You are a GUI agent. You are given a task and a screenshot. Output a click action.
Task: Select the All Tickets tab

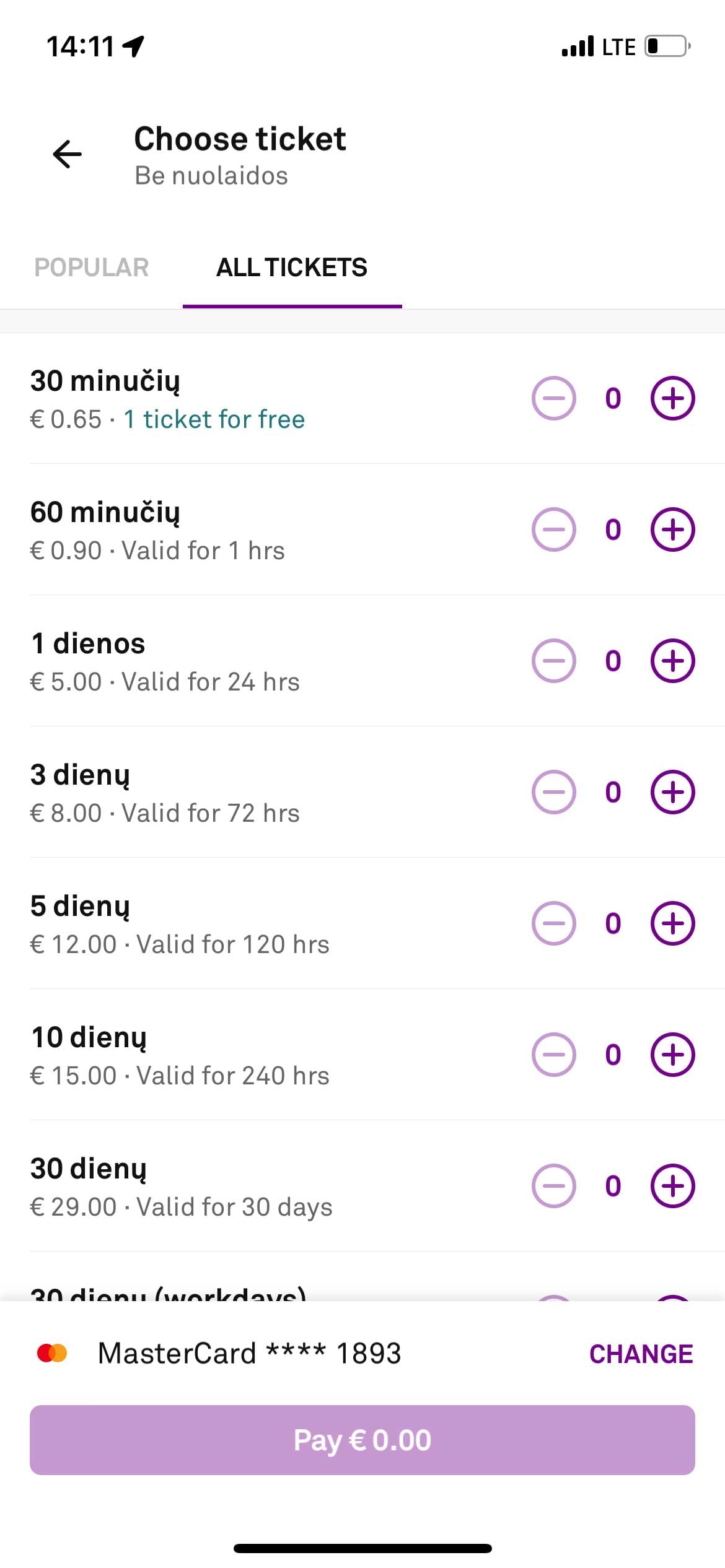pyautogui.click(x=292, y=268)
